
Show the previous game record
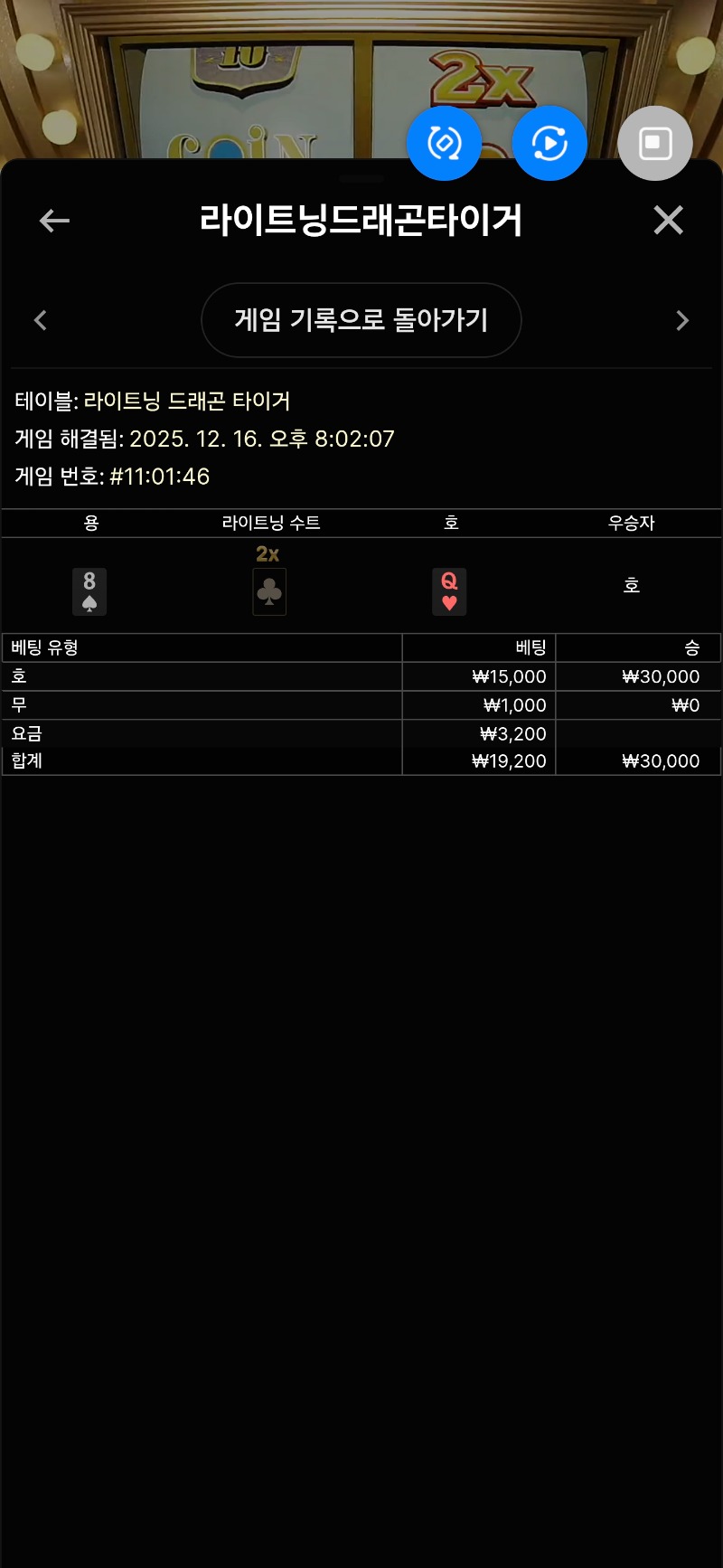click(x=41, y=320)
